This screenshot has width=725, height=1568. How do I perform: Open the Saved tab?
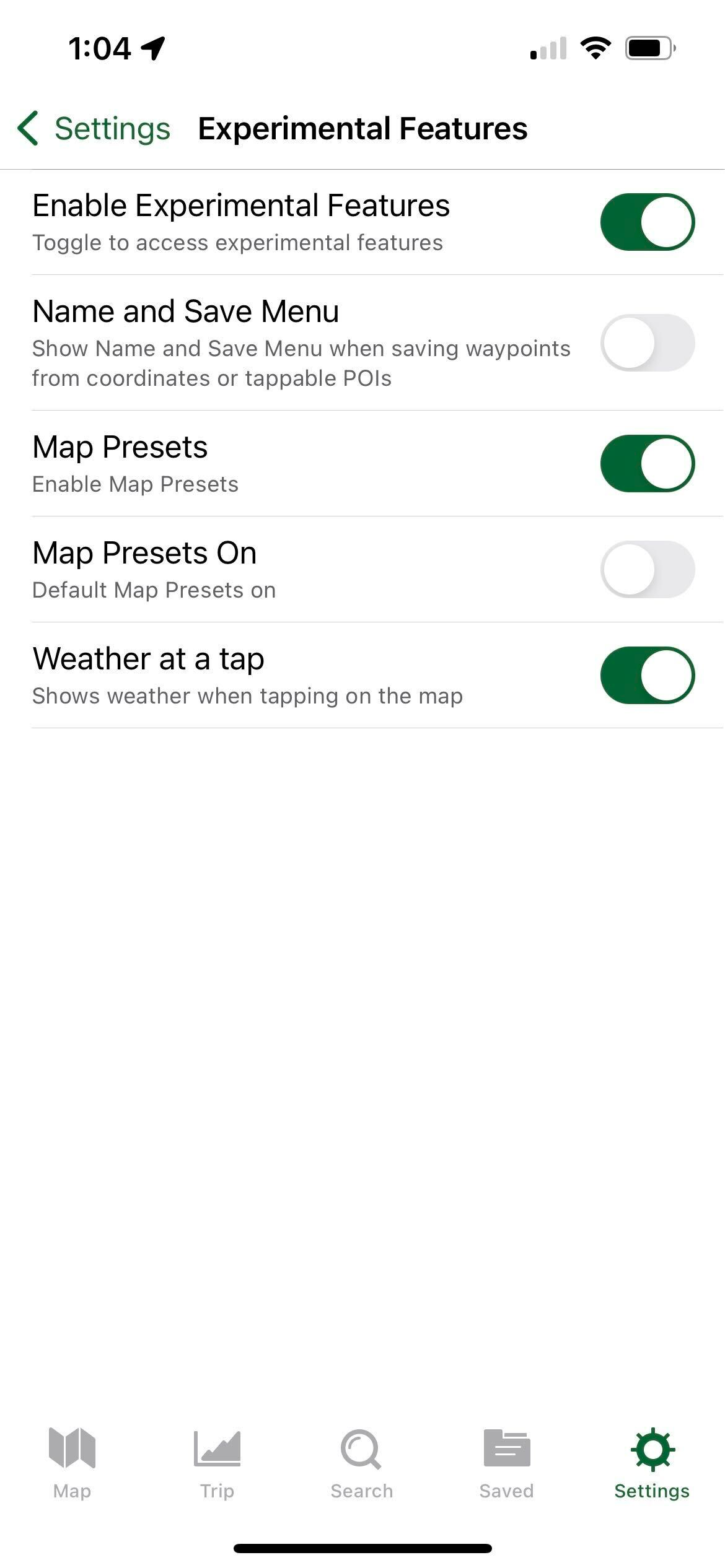(x=507, y=1464)
